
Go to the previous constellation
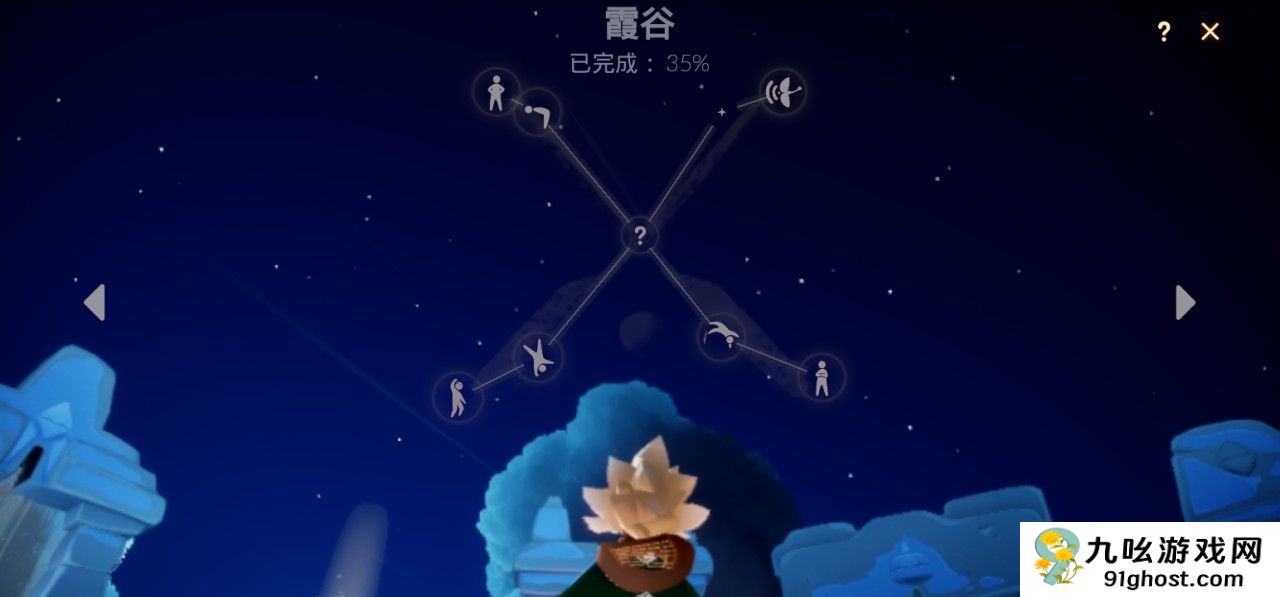pyautogui.click(x=94, y=302)
